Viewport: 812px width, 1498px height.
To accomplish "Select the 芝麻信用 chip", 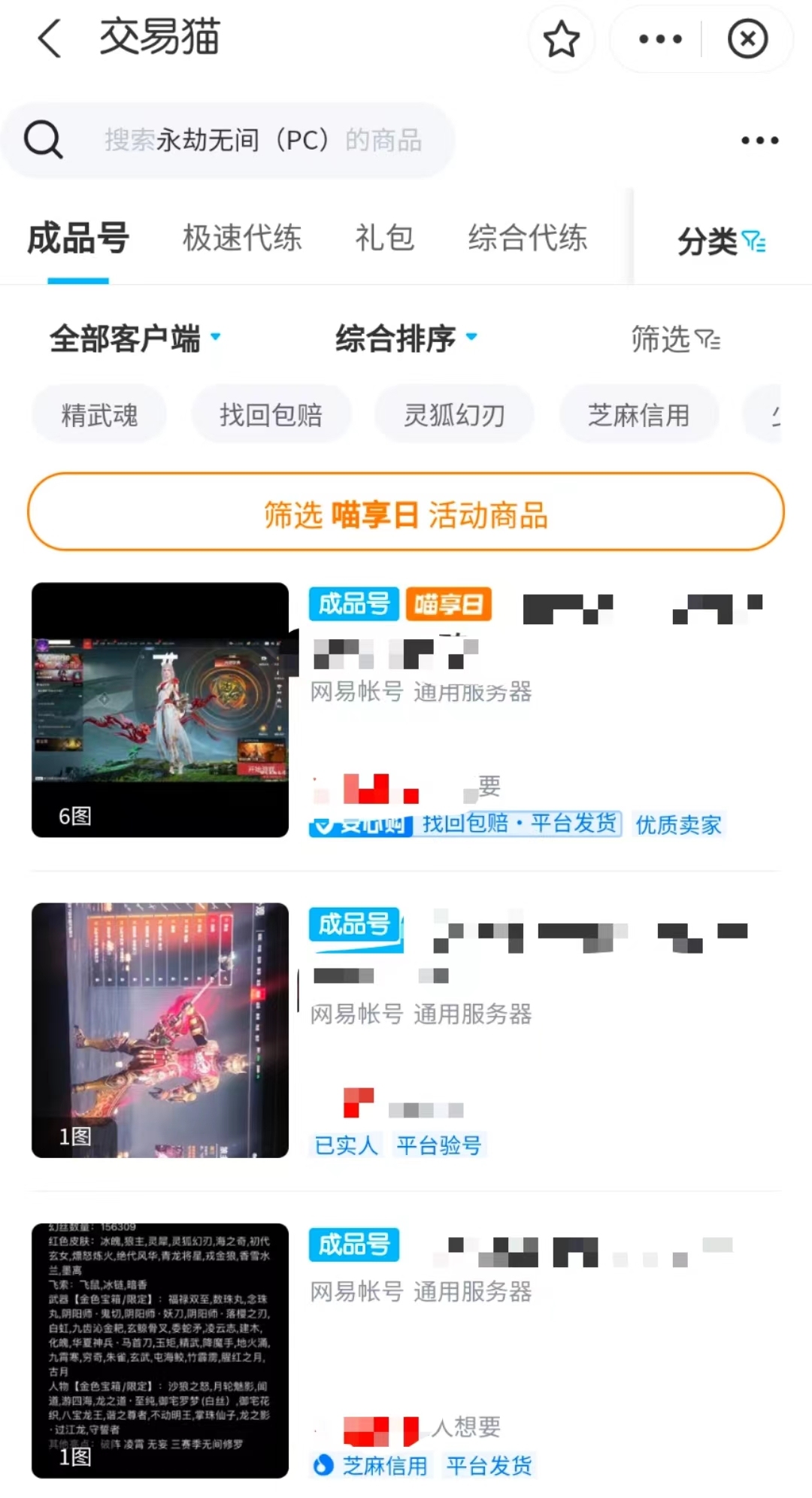I will tap(638, 415).
